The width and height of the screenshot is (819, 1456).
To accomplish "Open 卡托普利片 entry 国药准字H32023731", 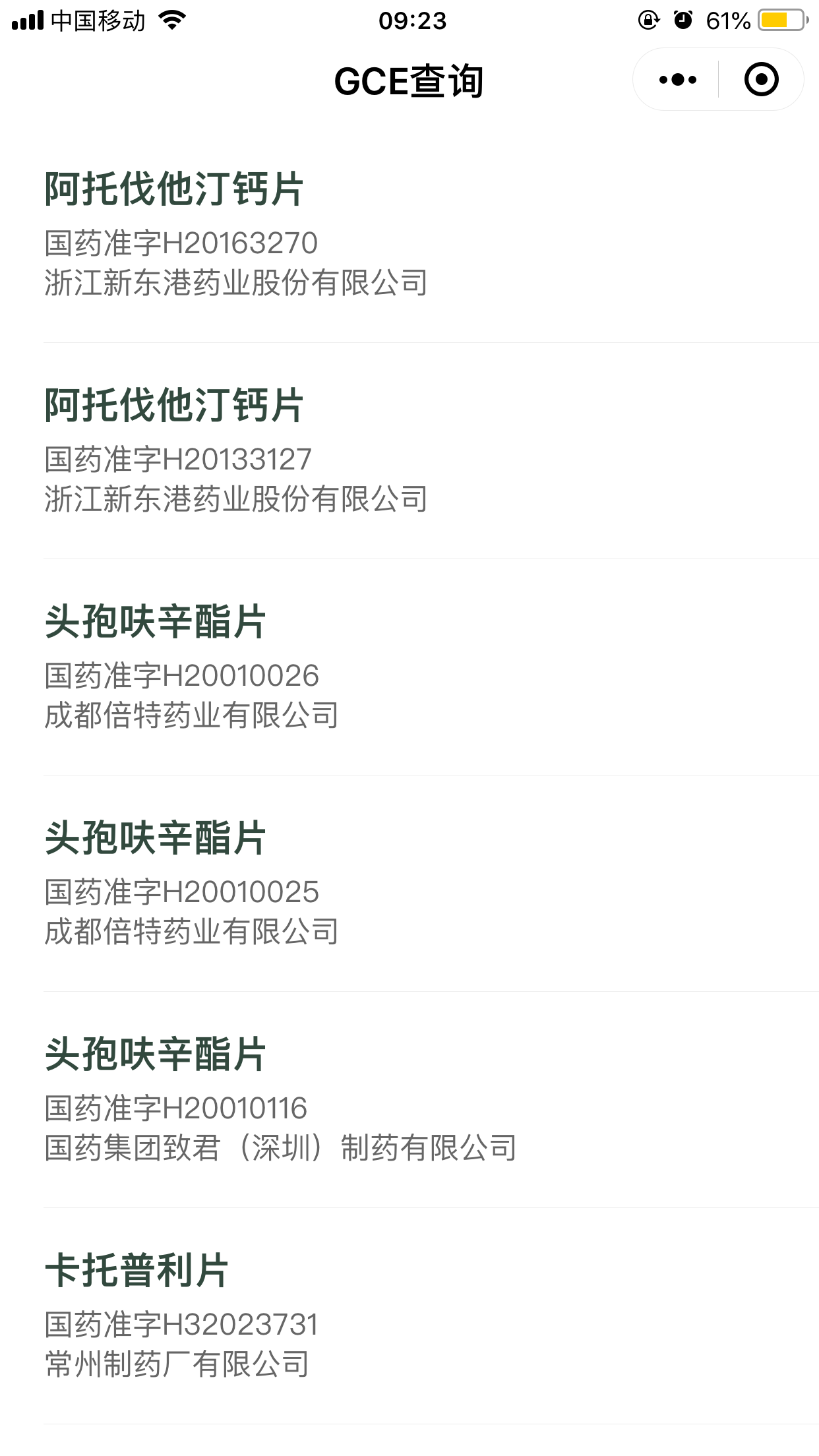I will pos(431,1316).
